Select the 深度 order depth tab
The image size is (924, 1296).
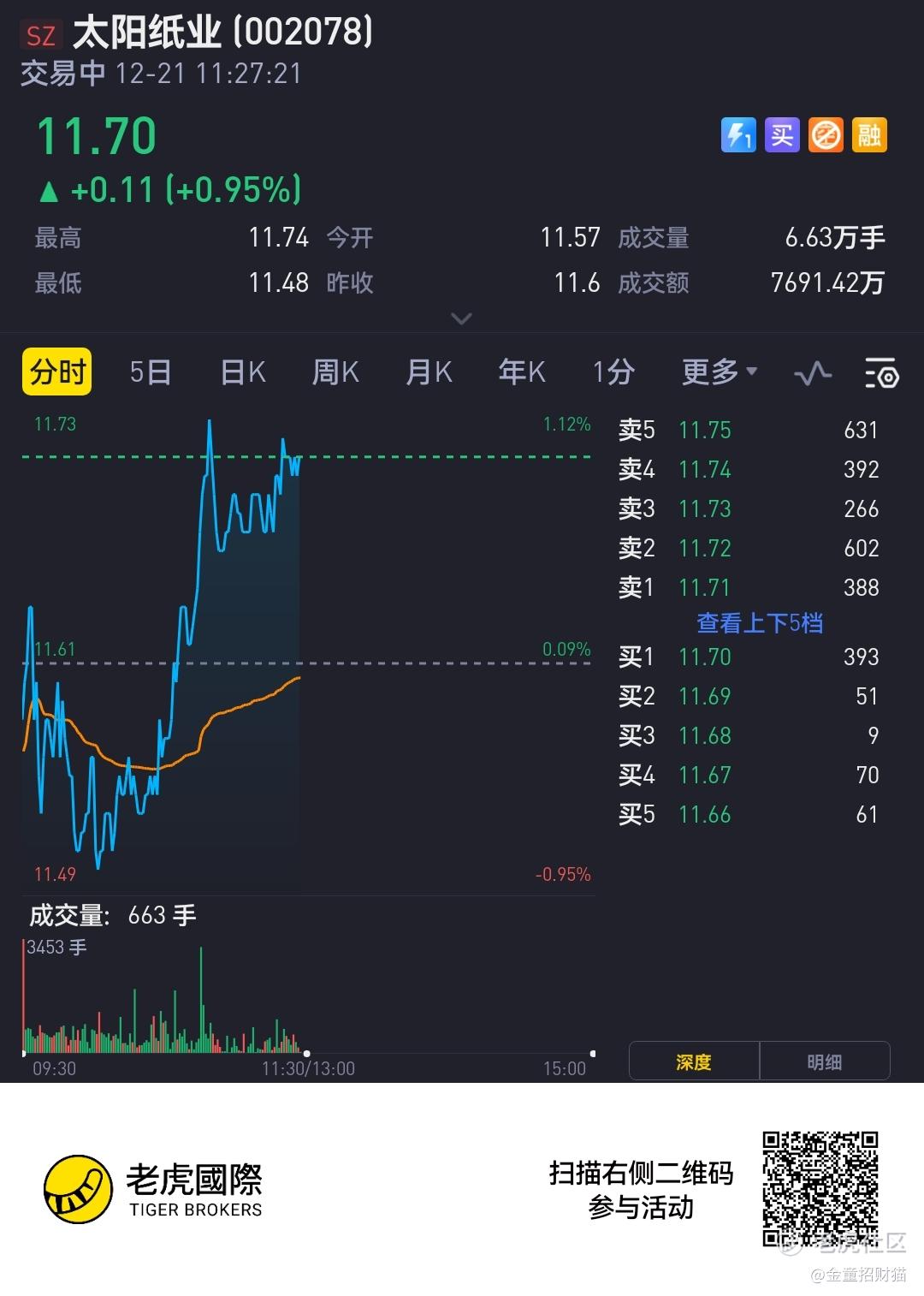[694, 1062]
